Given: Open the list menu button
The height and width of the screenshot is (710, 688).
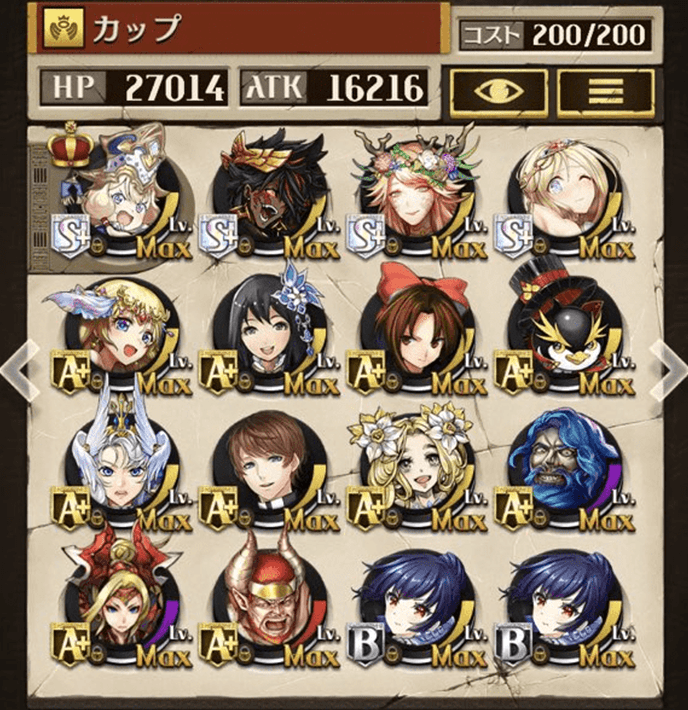Looking at the screenshot, I should [x=597, y=89].
